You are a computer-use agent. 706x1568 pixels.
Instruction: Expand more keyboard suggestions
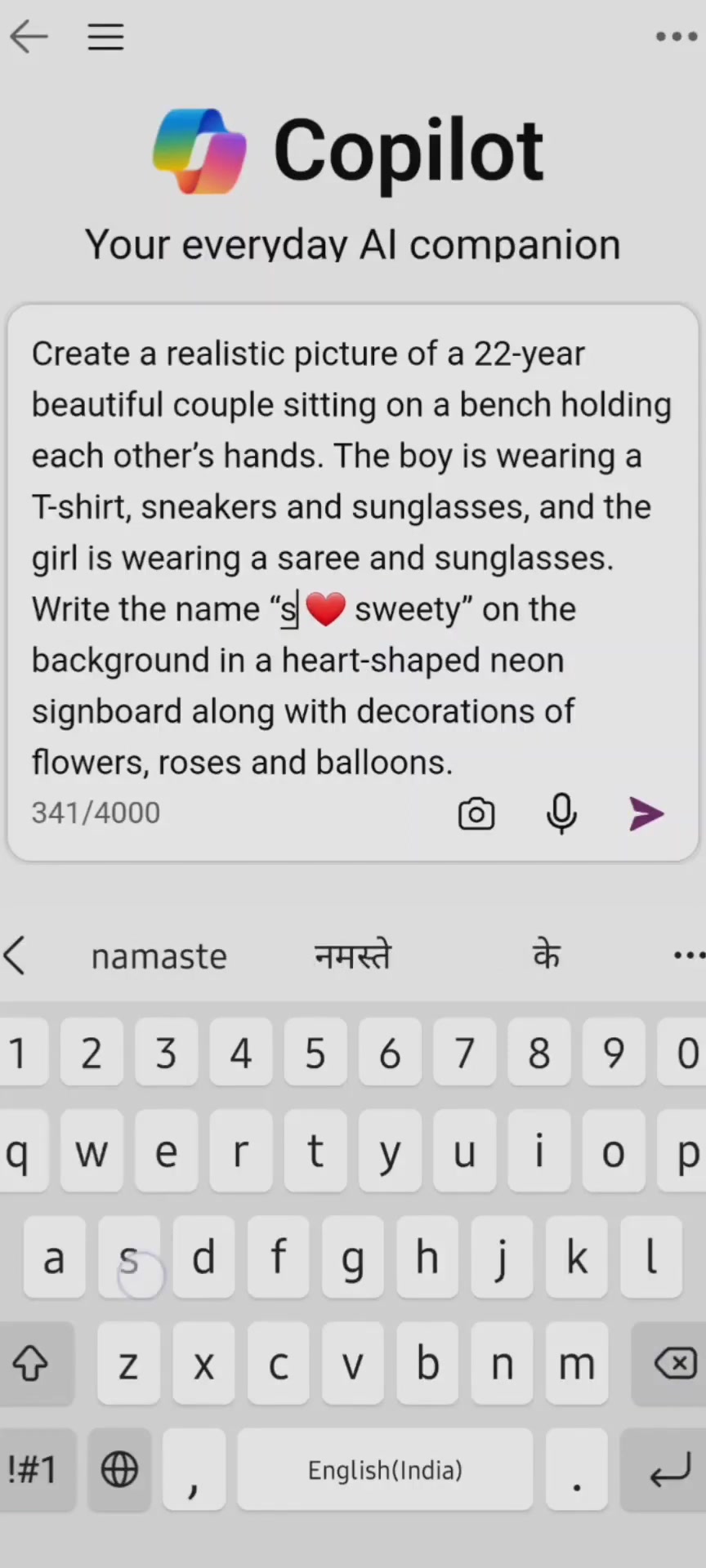(x=688, y=955)
